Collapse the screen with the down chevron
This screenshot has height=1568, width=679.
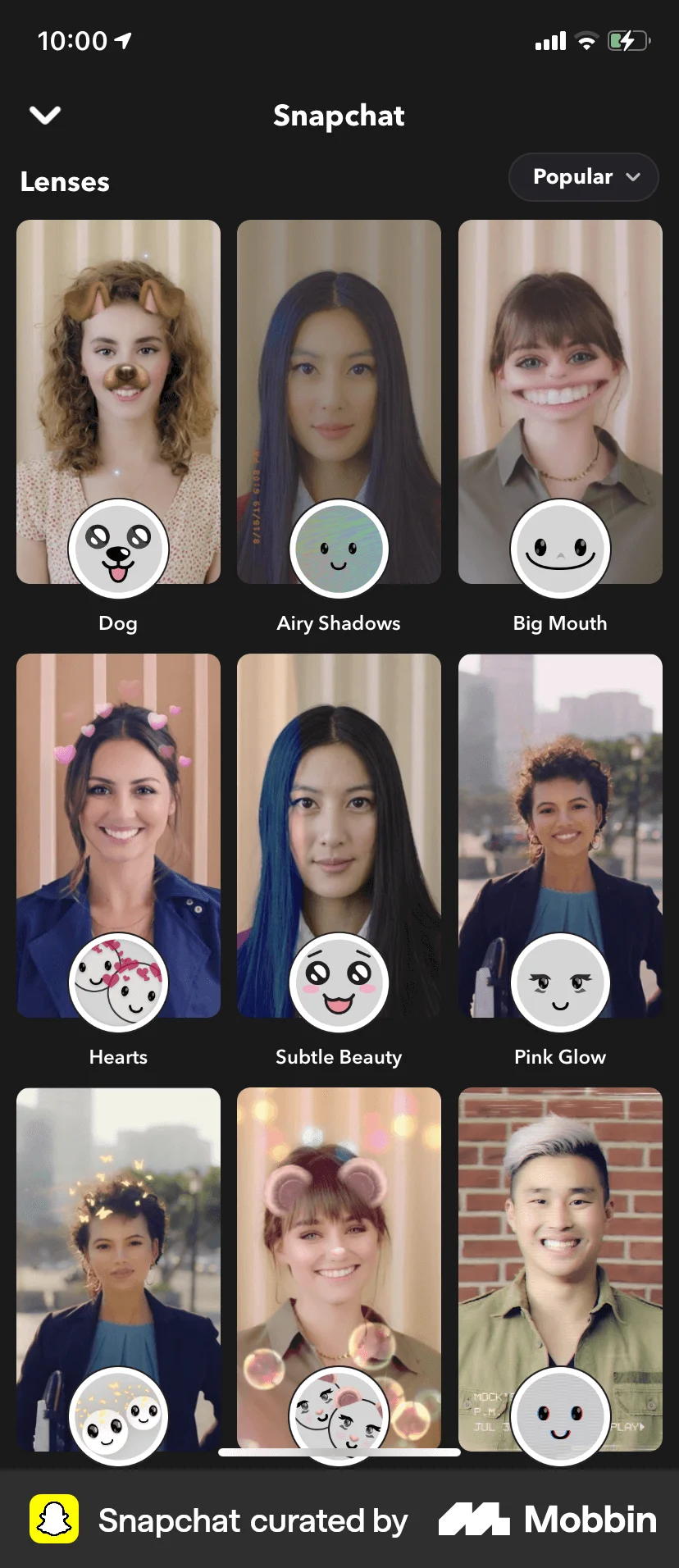[x=45, y=115]
